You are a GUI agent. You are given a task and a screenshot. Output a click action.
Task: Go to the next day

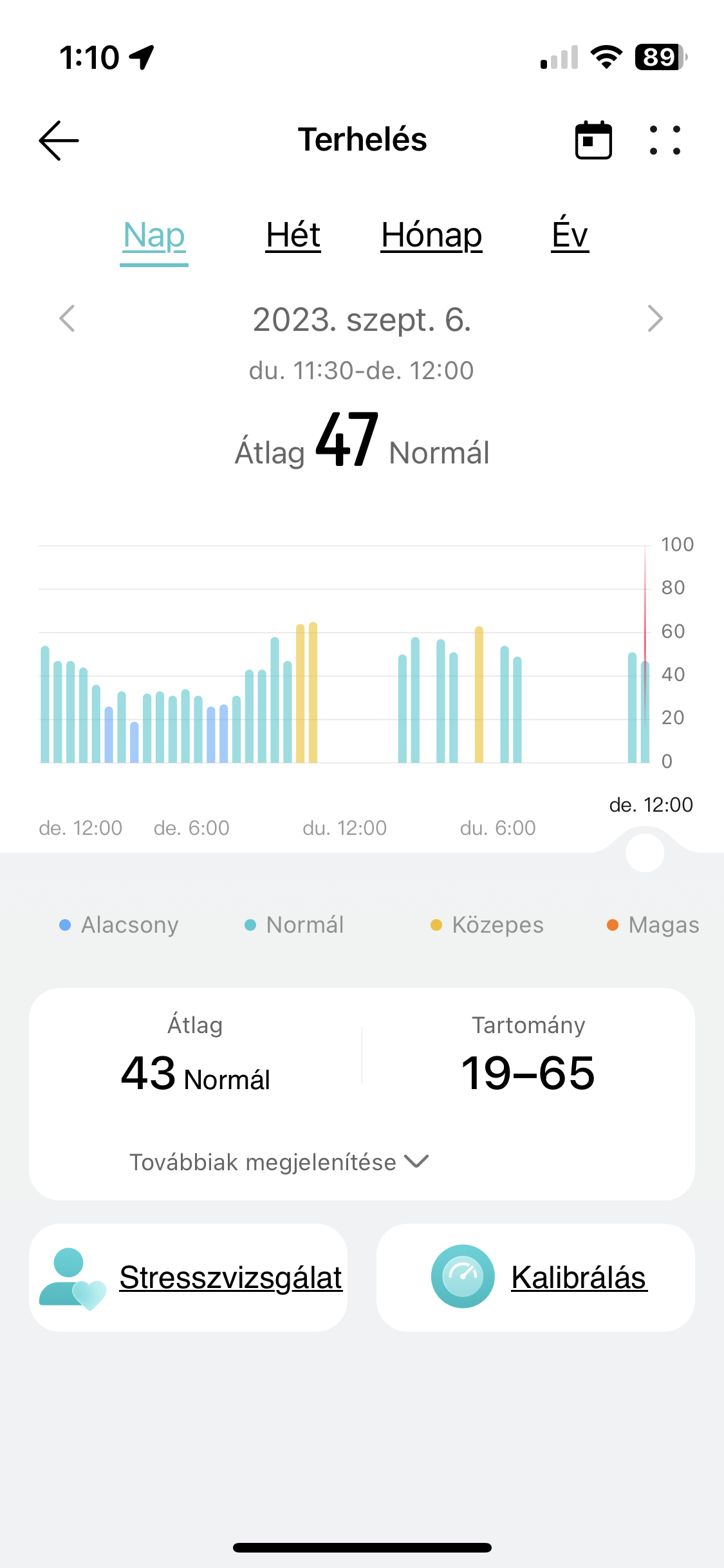[655, 319]
